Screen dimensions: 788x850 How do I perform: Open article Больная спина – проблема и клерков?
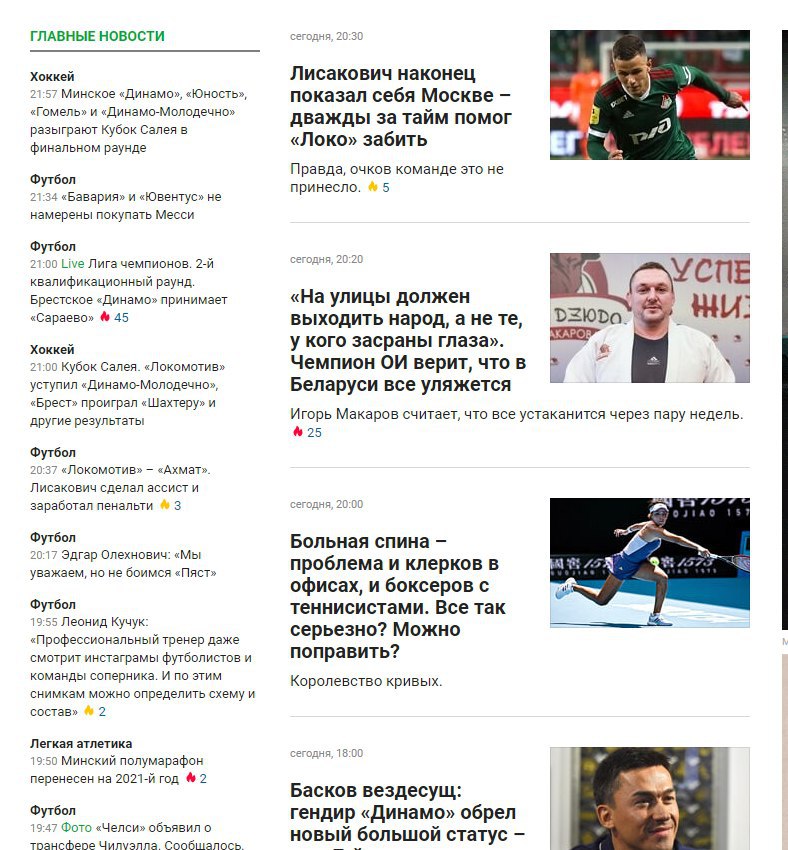coord(398,596)
